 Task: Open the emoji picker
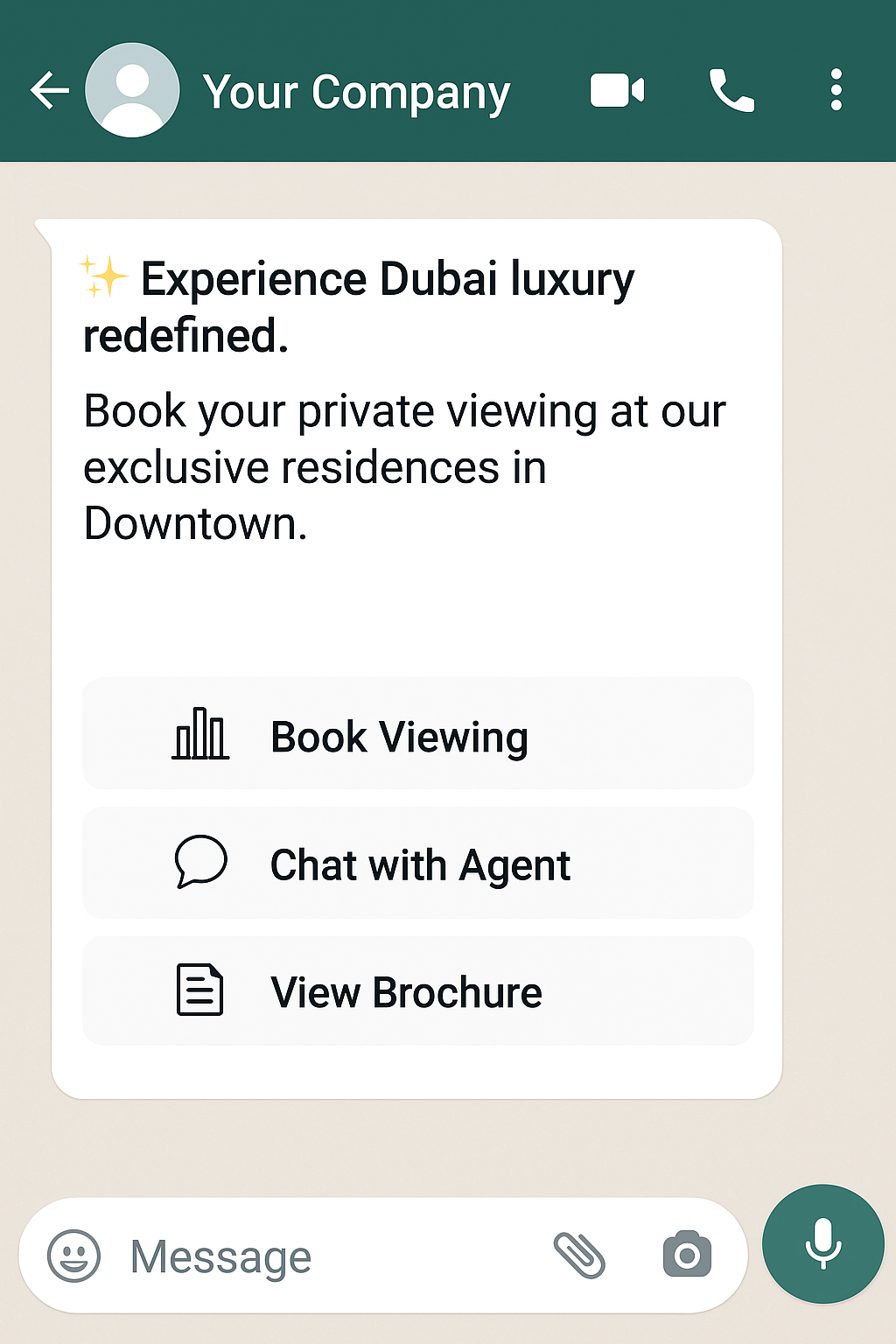point(75,1255)
